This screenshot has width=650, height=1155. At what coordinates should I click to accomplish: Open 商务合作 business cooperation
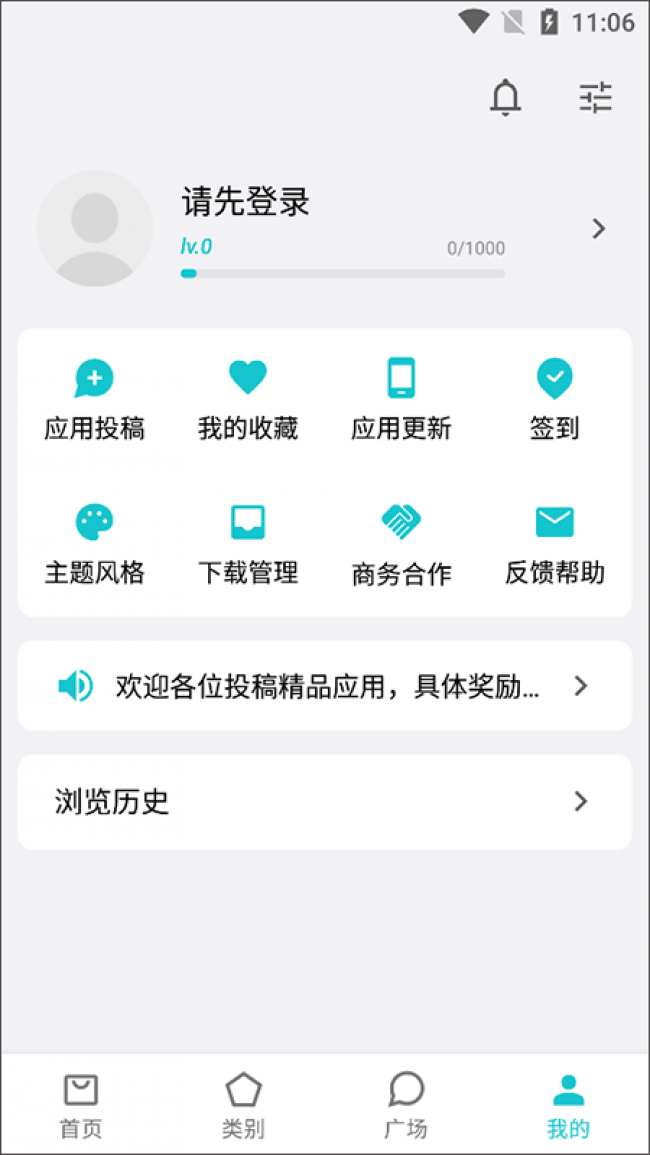click(401, 543)
